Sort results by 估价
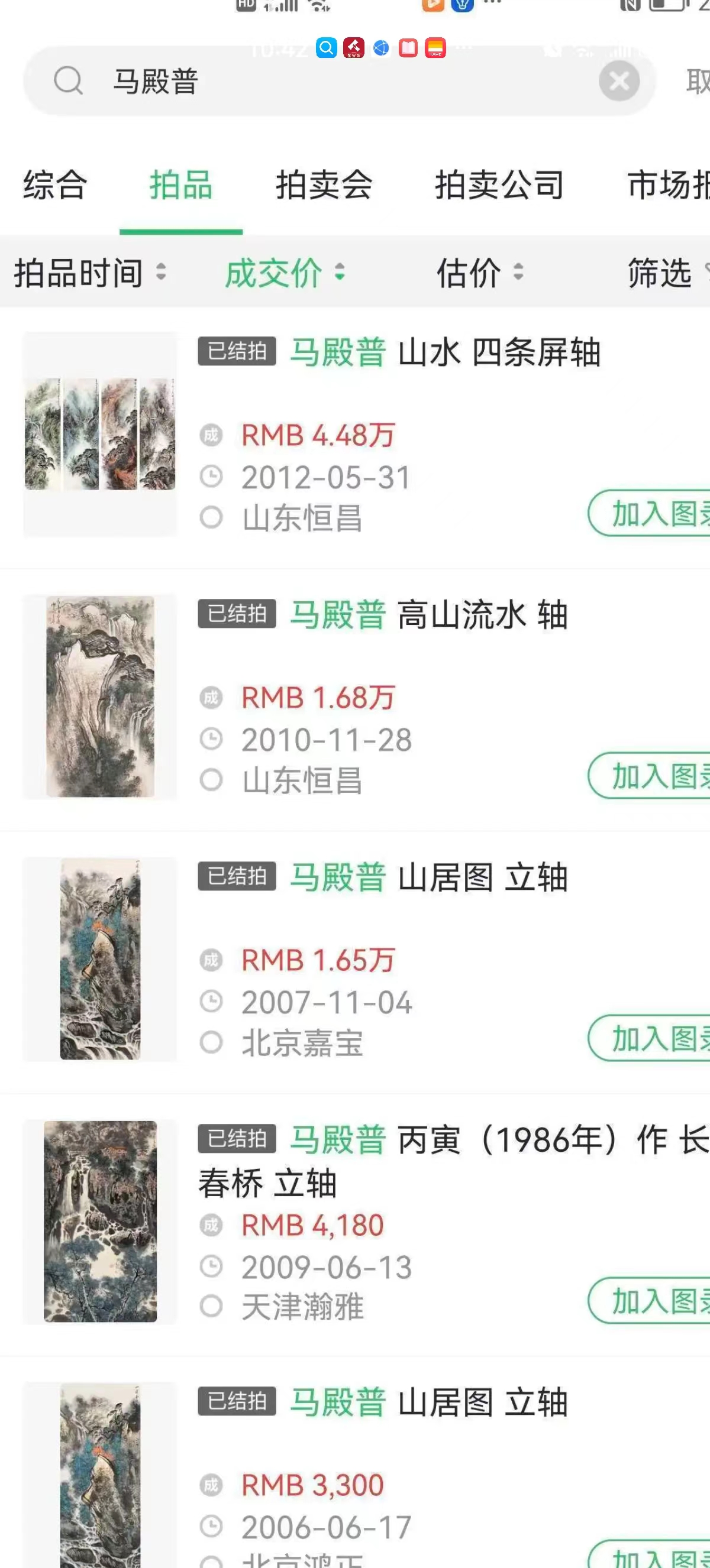Screen dimensions: 710x1568 click(479, 272)
